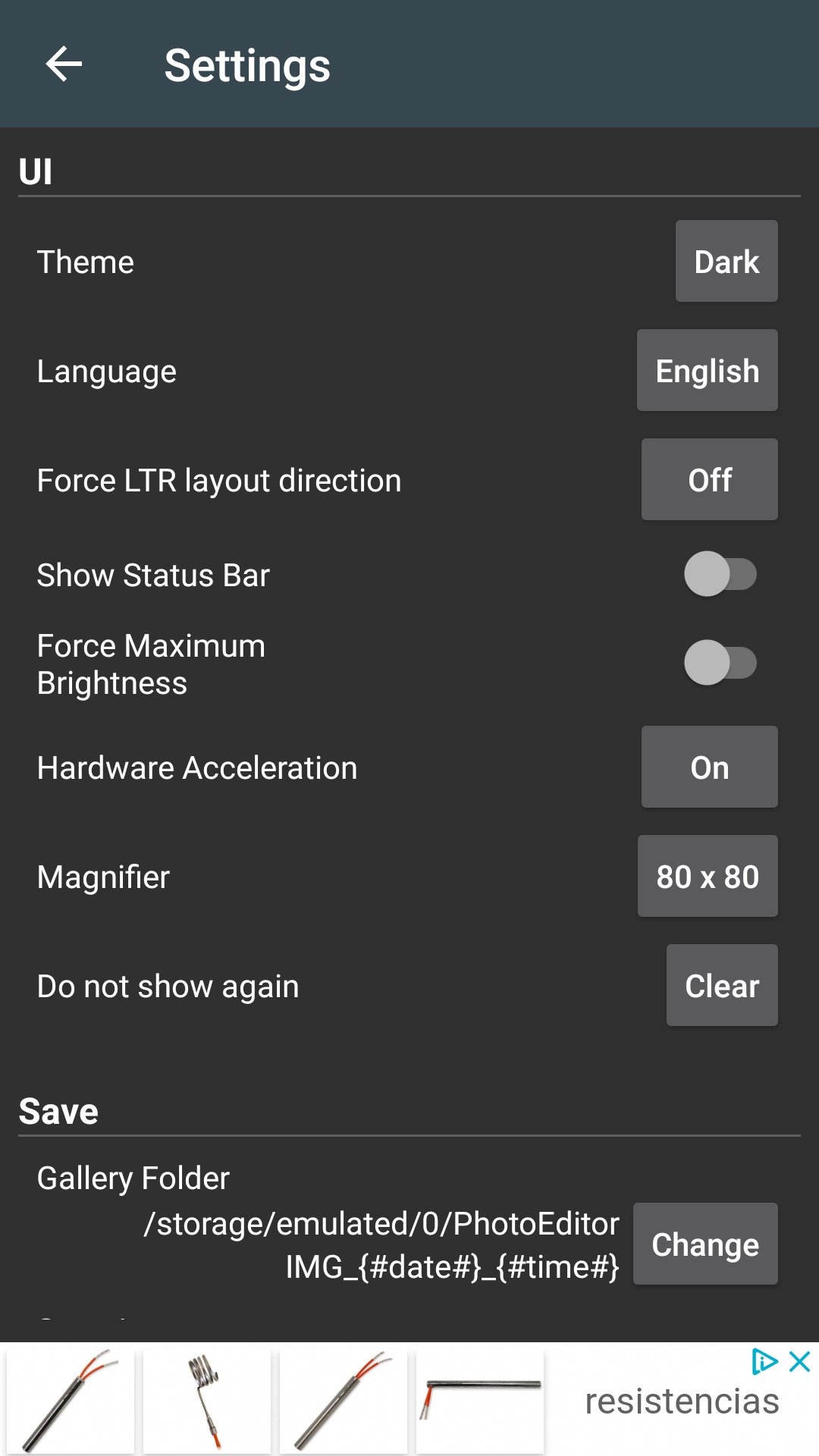Close the resistencias ad banner
Screen dimensions: 819x1456
[x=800, y=1362]
